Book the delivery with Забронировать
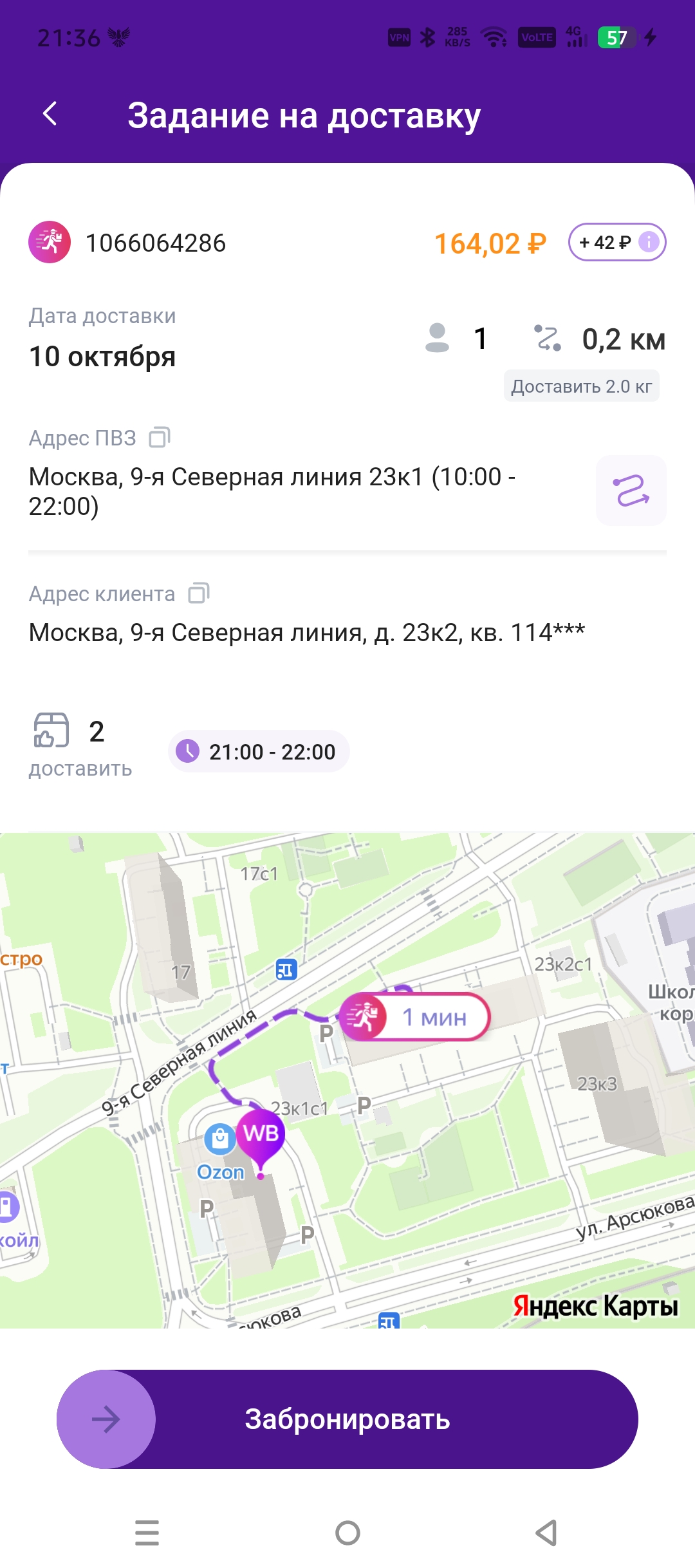Viewport: 695px width, 1568px height. [347, 1419]
